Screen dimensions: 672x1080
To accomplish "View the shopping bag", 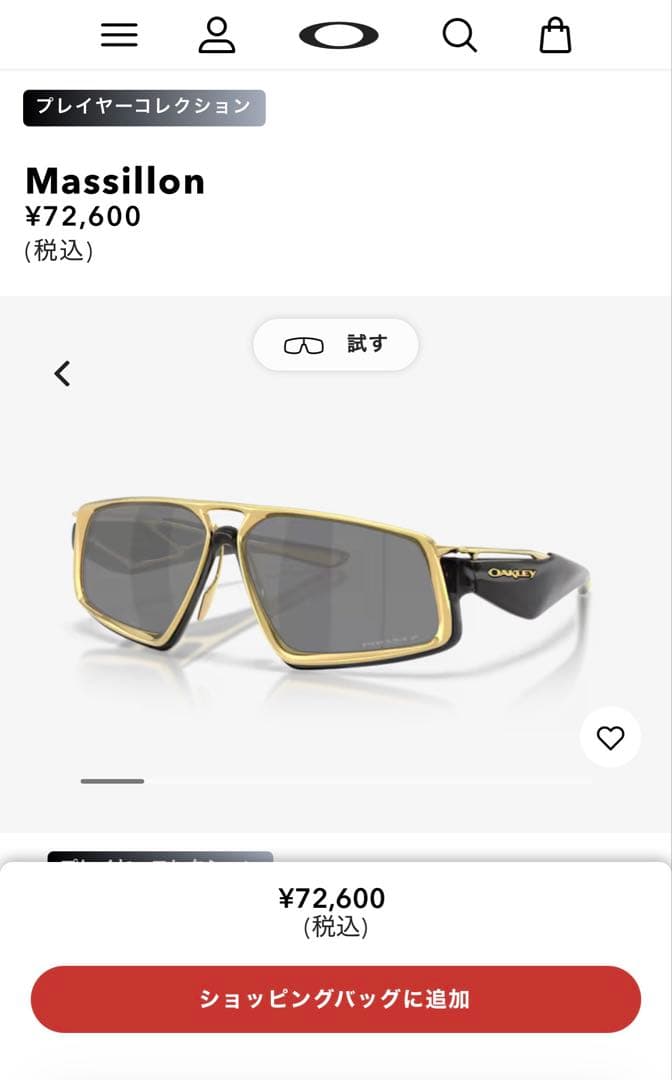I will 555,36.
